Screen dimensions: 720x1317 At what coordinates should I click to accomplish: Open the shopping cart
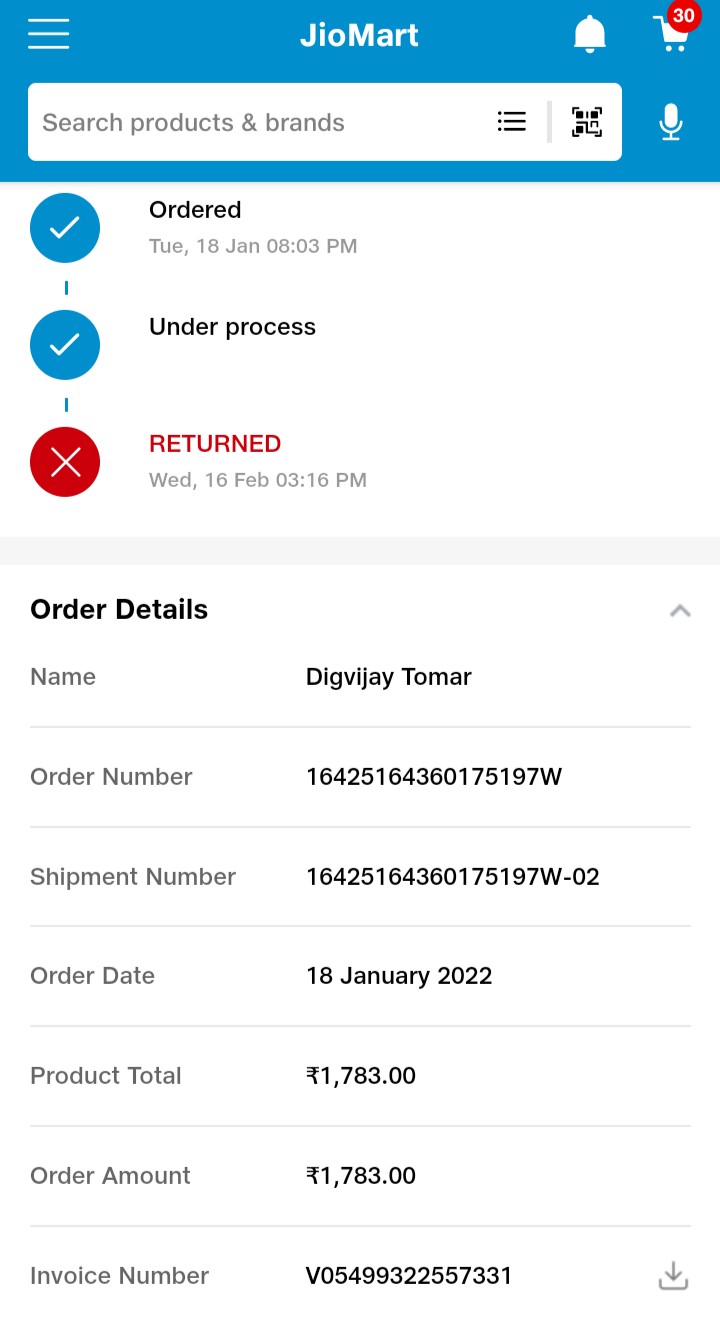(x=673, y=32)
